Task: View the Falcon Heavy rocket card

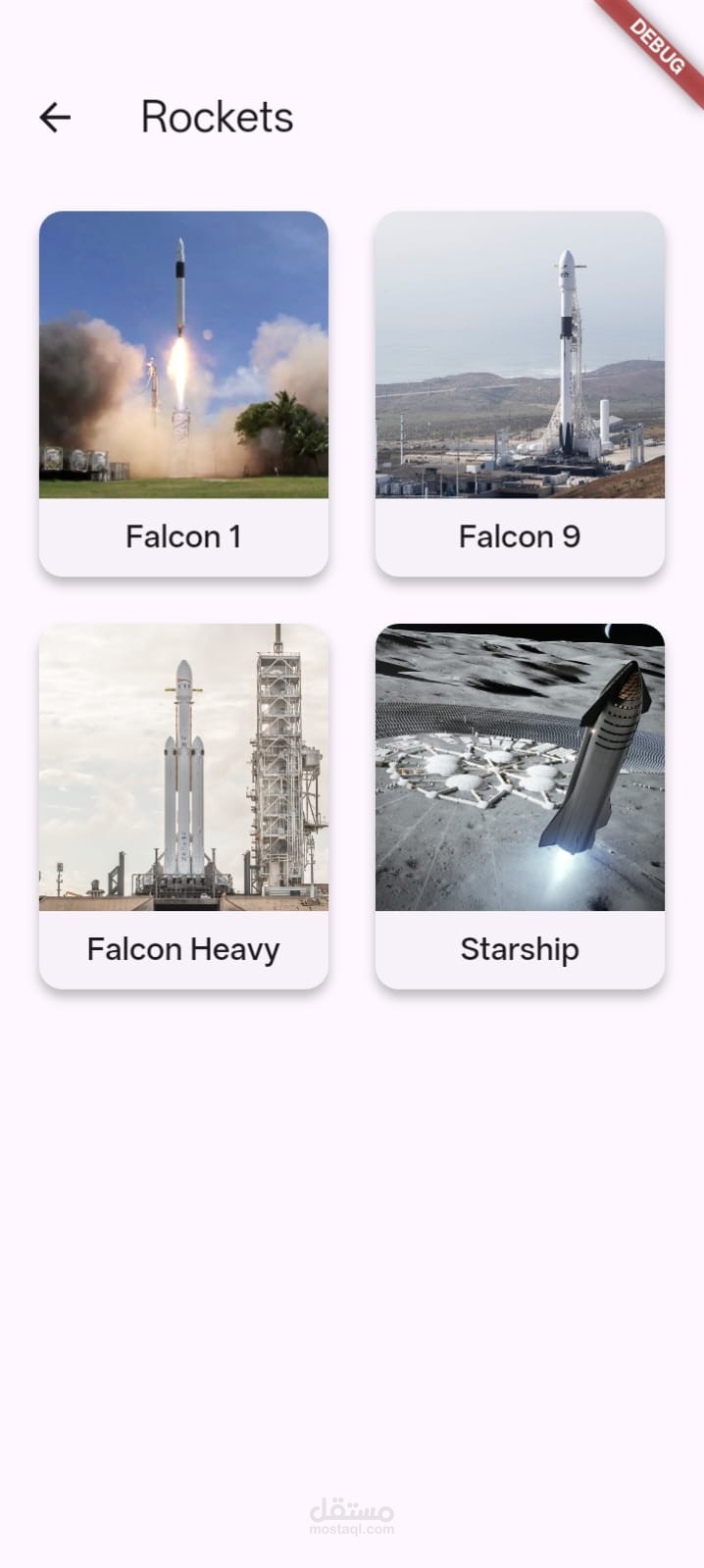Action: point(183,806)
